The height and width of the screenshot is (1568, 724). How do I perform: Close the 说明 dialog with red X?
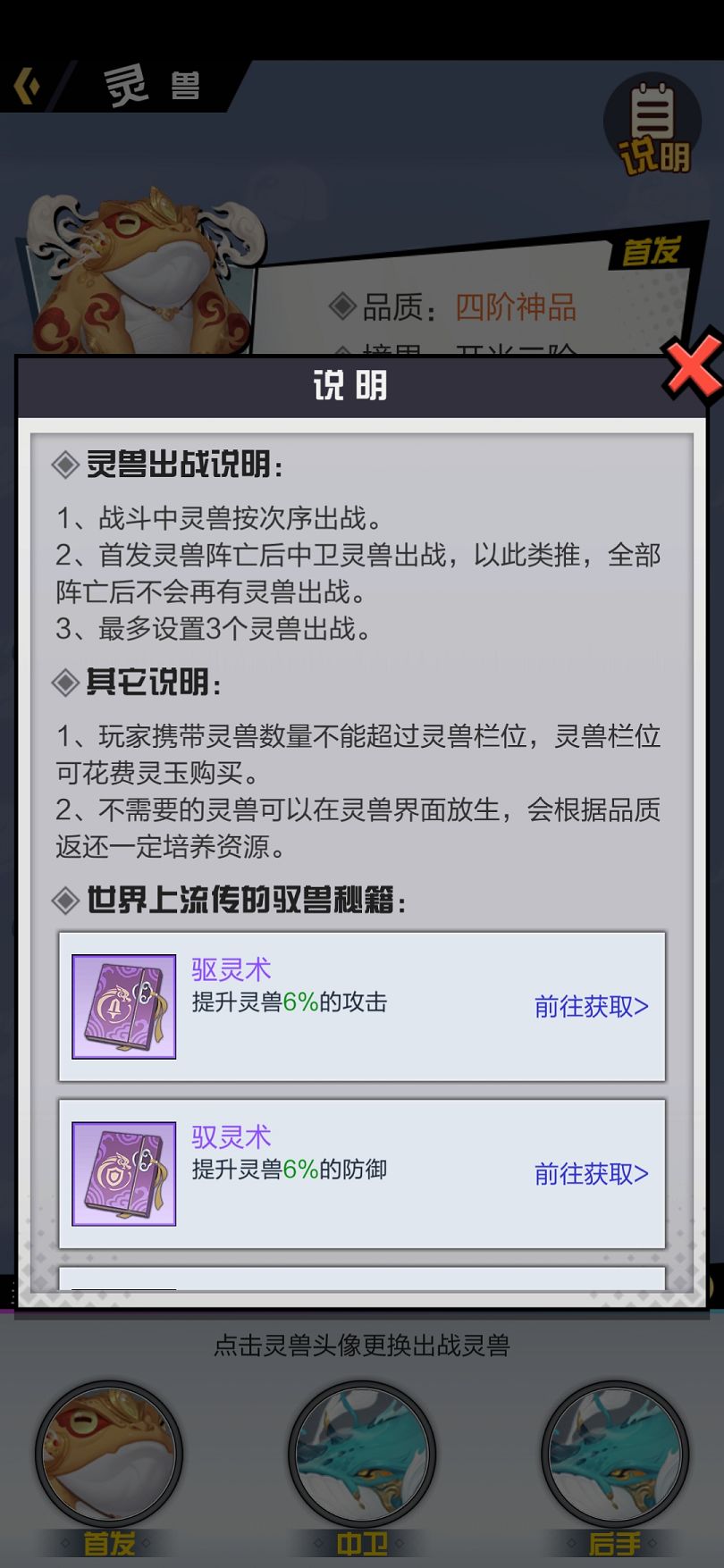click(x=693, y=365)
